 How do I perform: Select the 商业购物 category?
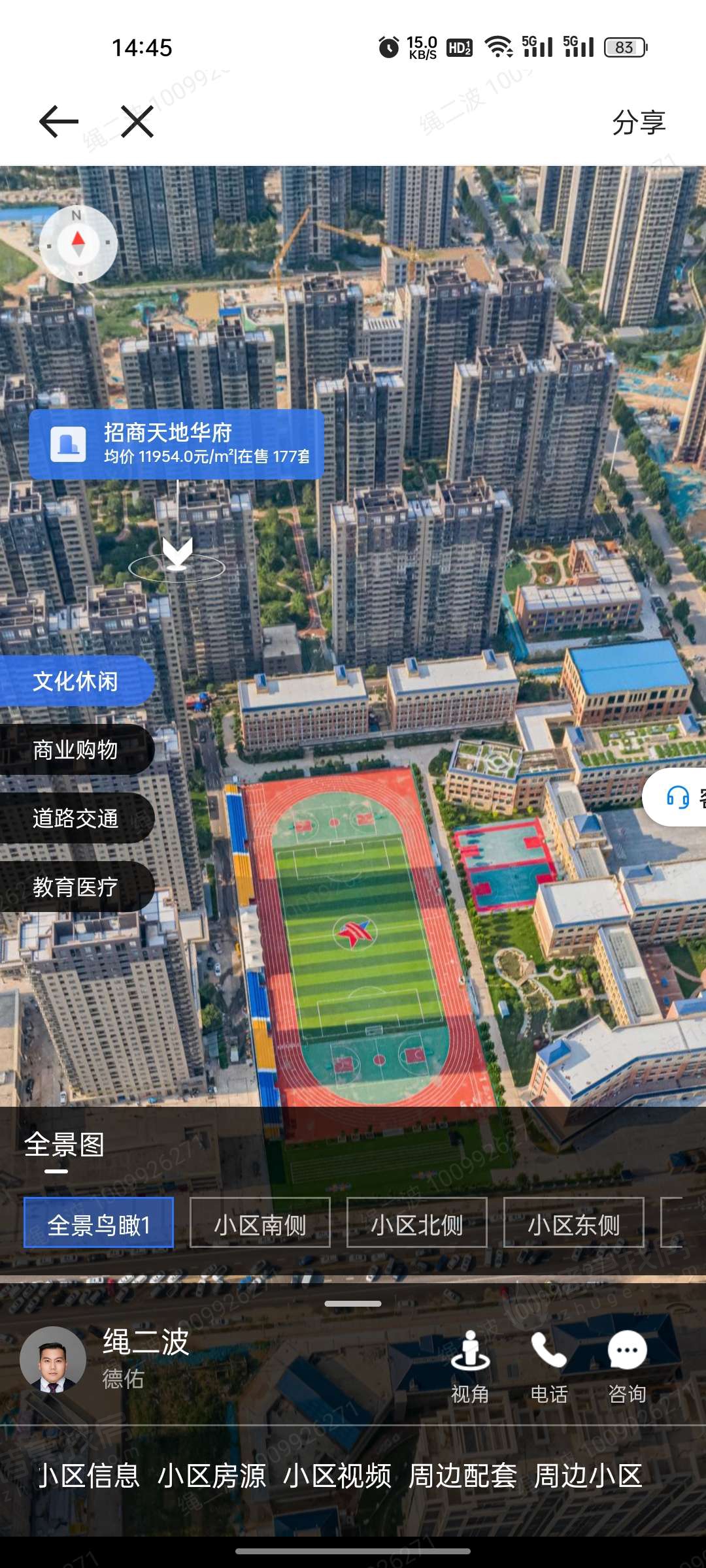75,750
